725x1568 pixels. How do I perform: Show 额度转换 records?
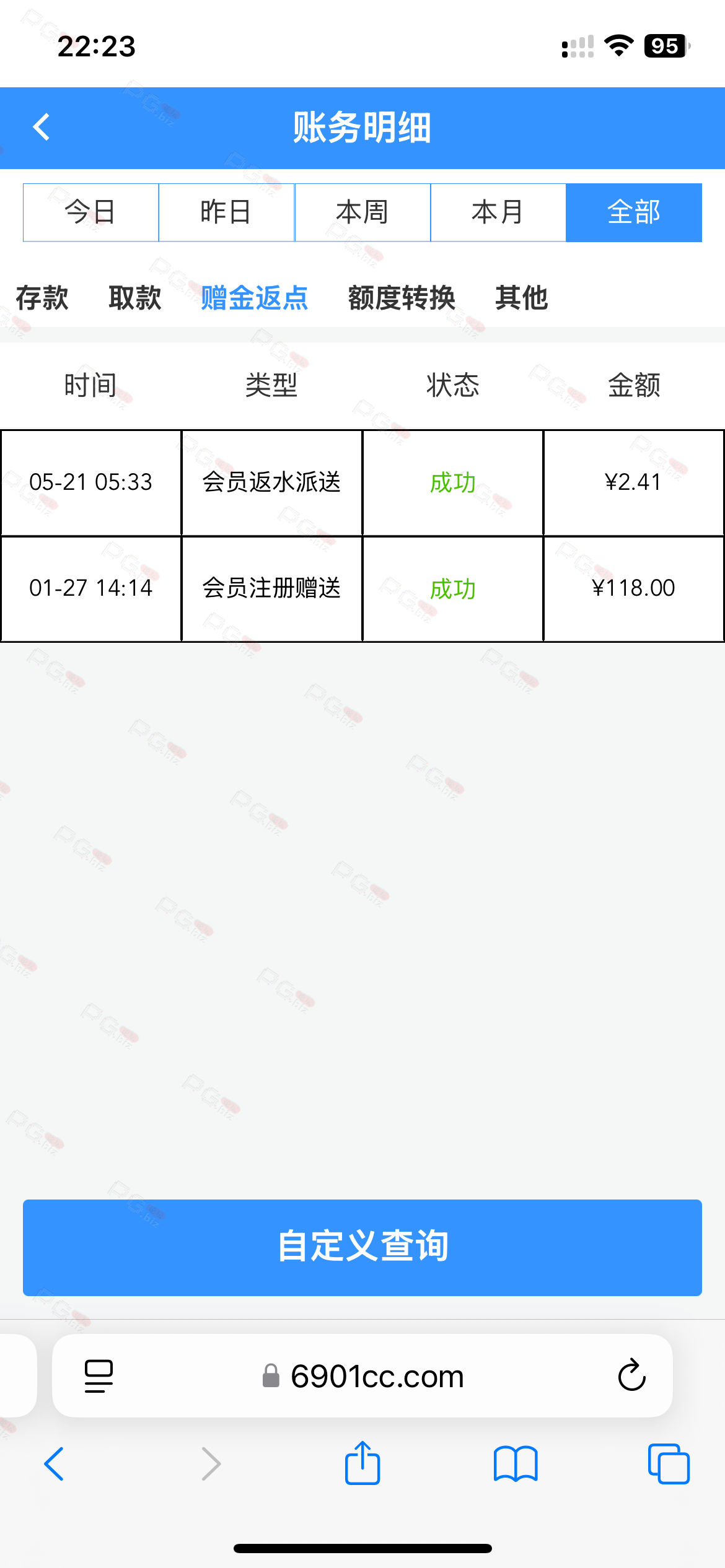pos(402,298)
